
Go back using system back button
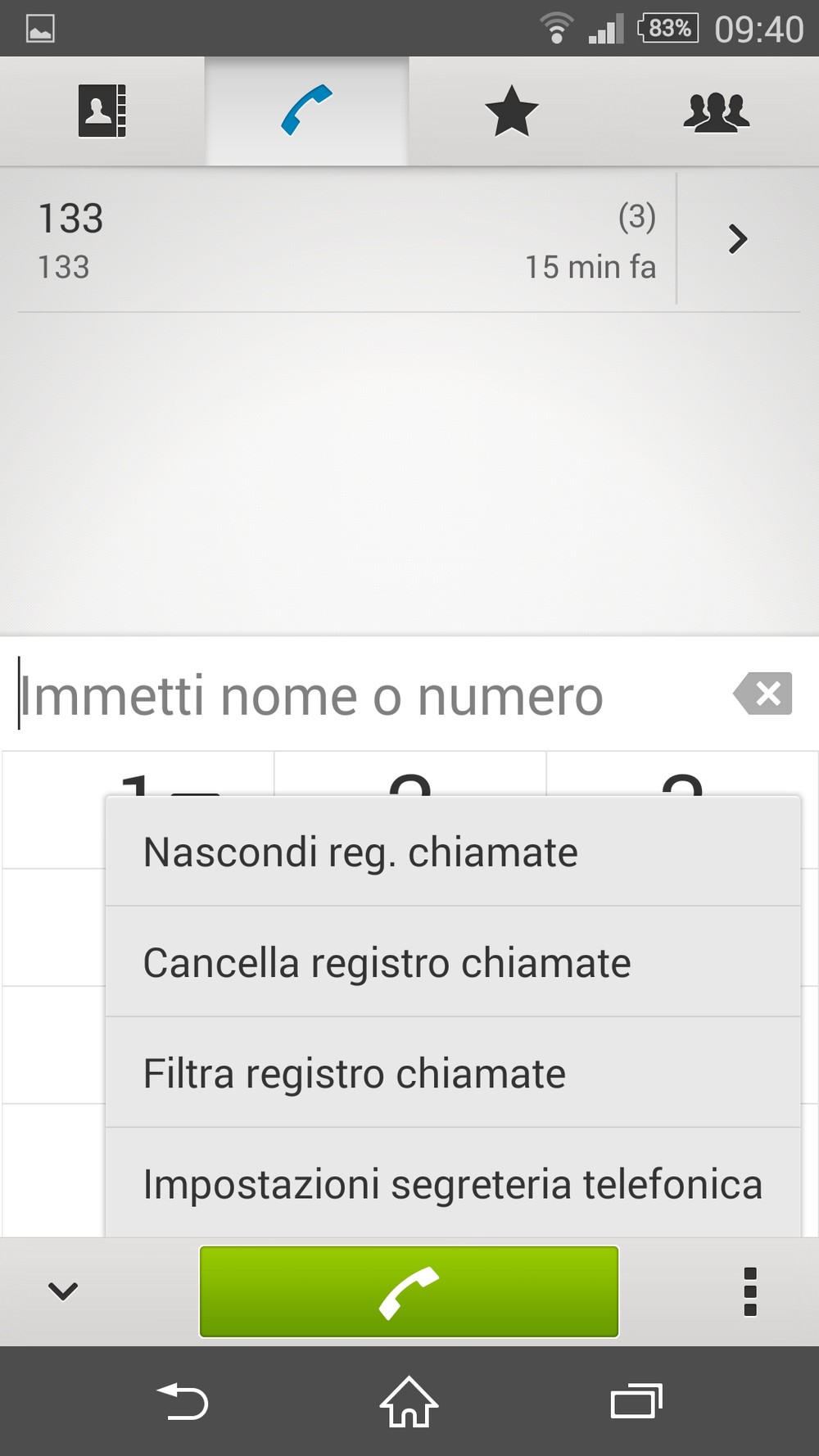(x=183, y=1401)
